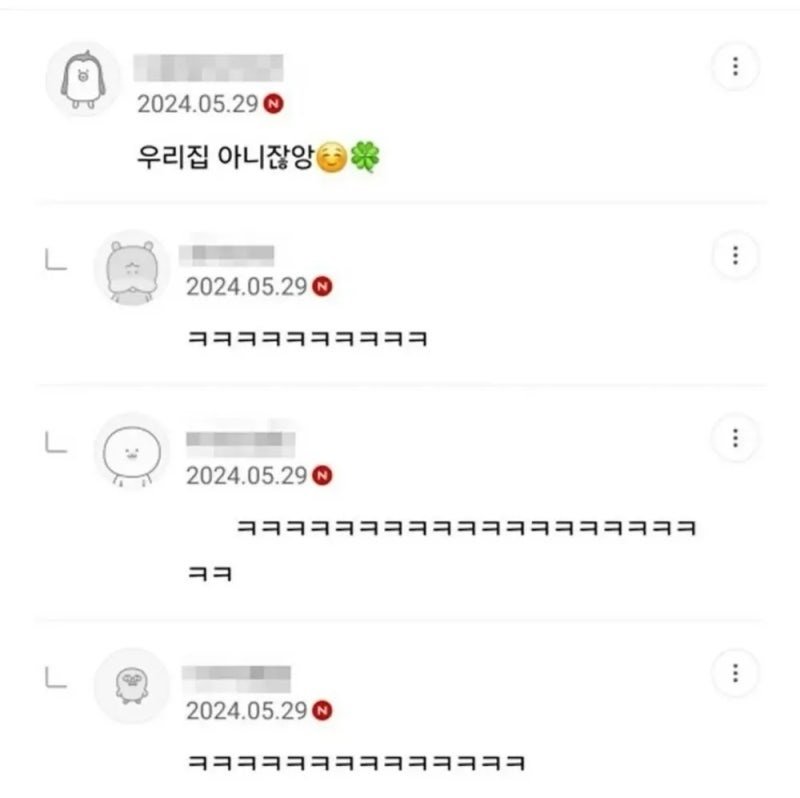Open overflow menu on the owl-avatar reply
800x798 pixels.
735,671
